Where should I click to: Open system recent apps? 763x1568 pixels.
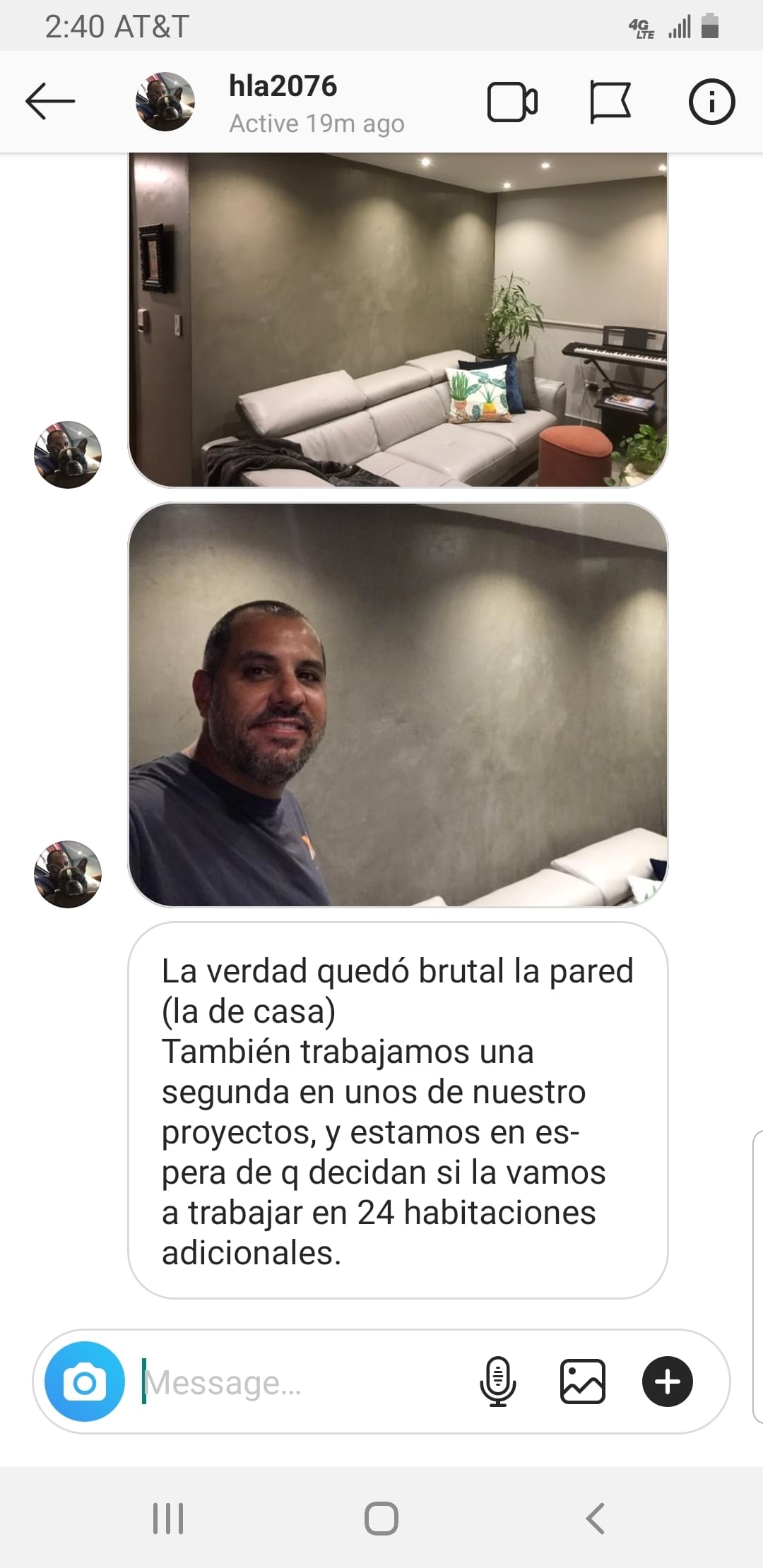[x=168, y=1518]
